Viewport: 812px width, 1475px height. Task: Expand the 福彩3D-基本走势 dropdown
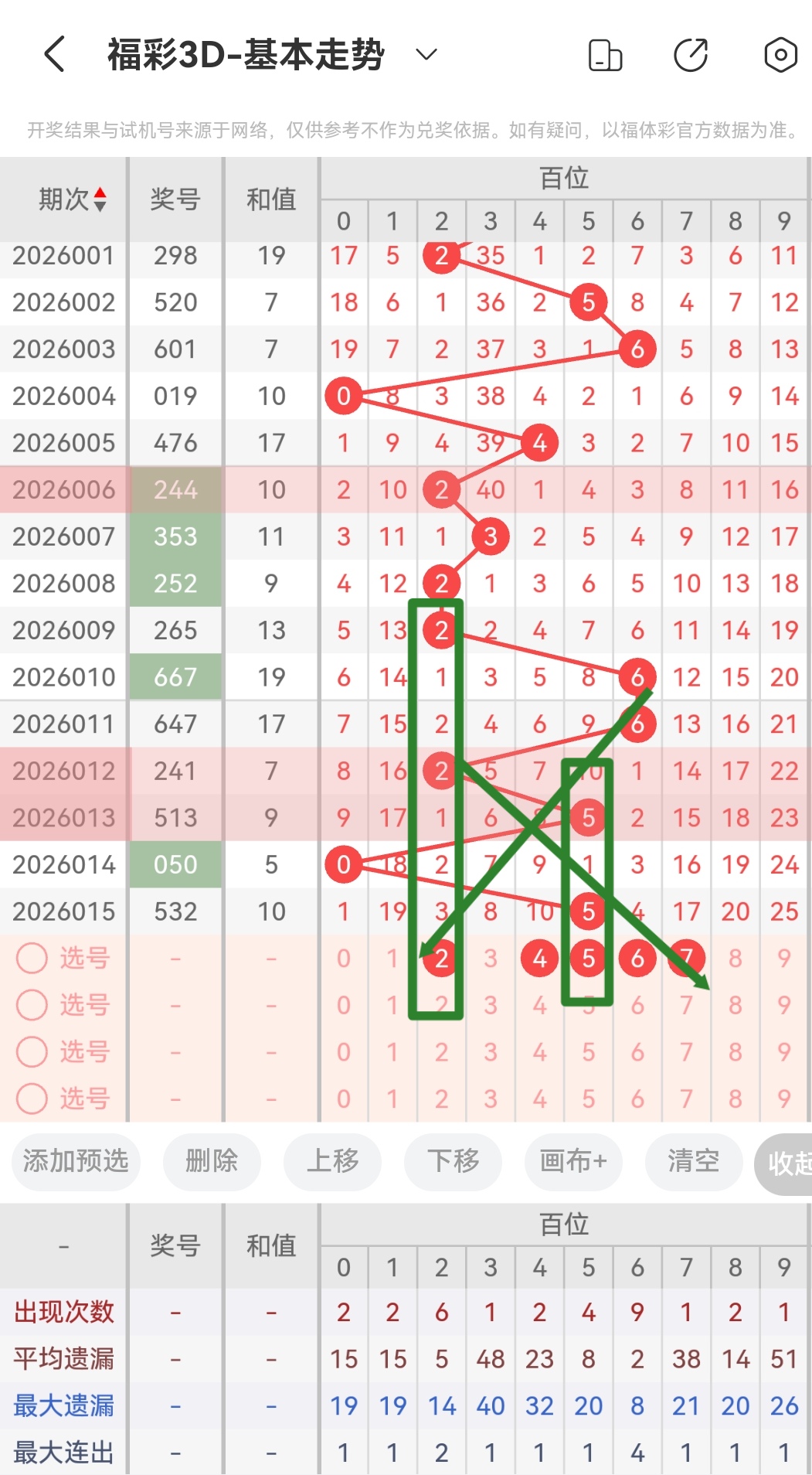click(x=426, y=55)
